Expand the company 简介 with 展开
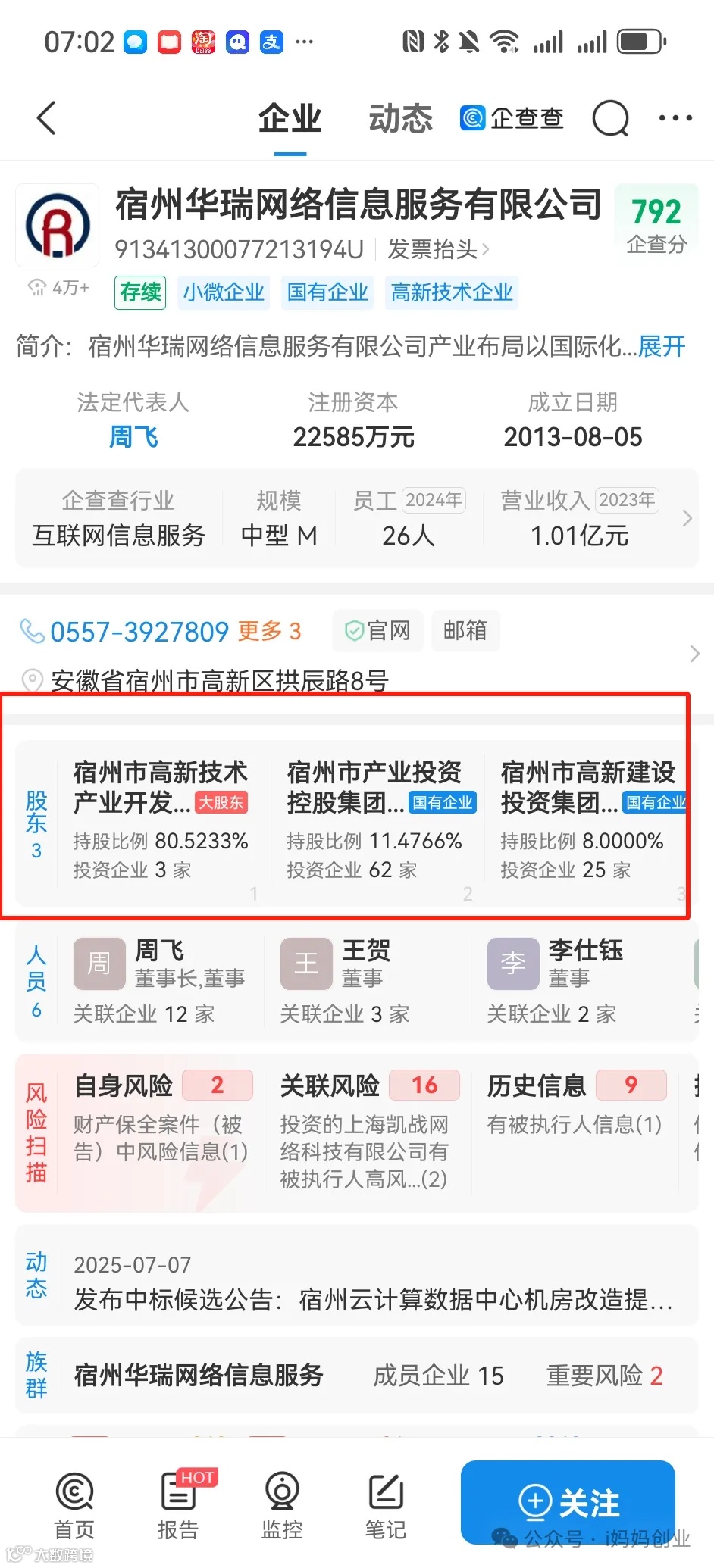Image resolution: width=714 pixels, height=1568 pixels. pyautogui.click(x=662, y=346)
